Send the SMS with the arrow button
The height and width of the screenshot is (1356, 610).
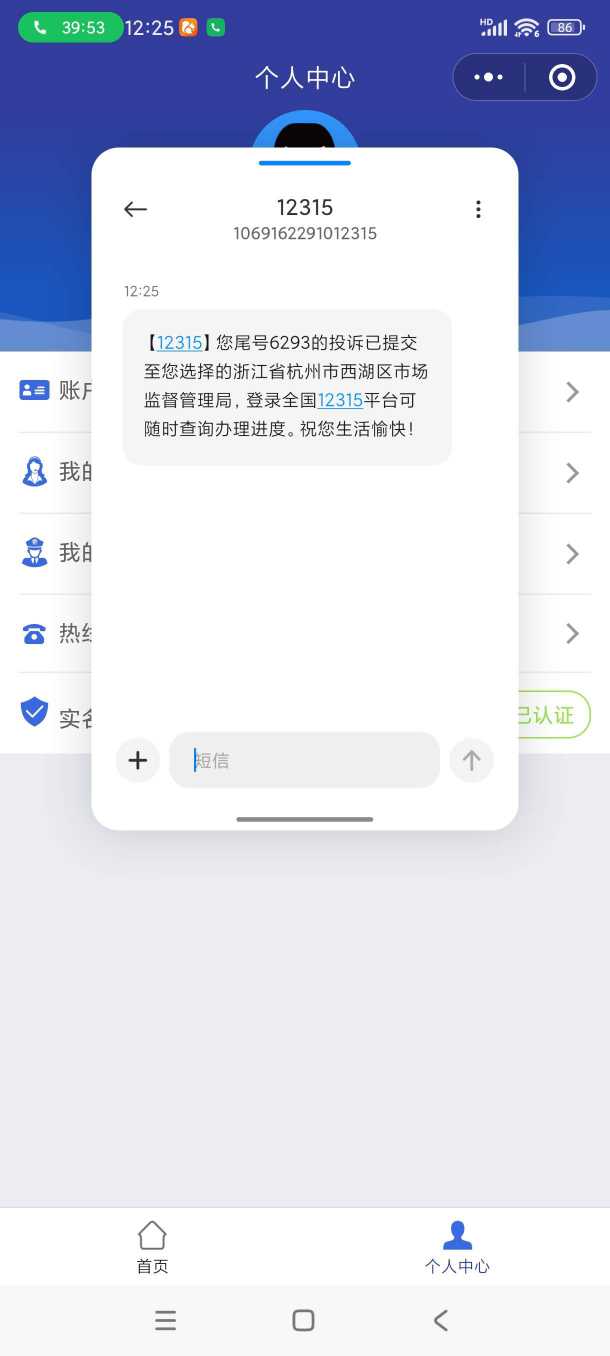(x=471, y=760)
